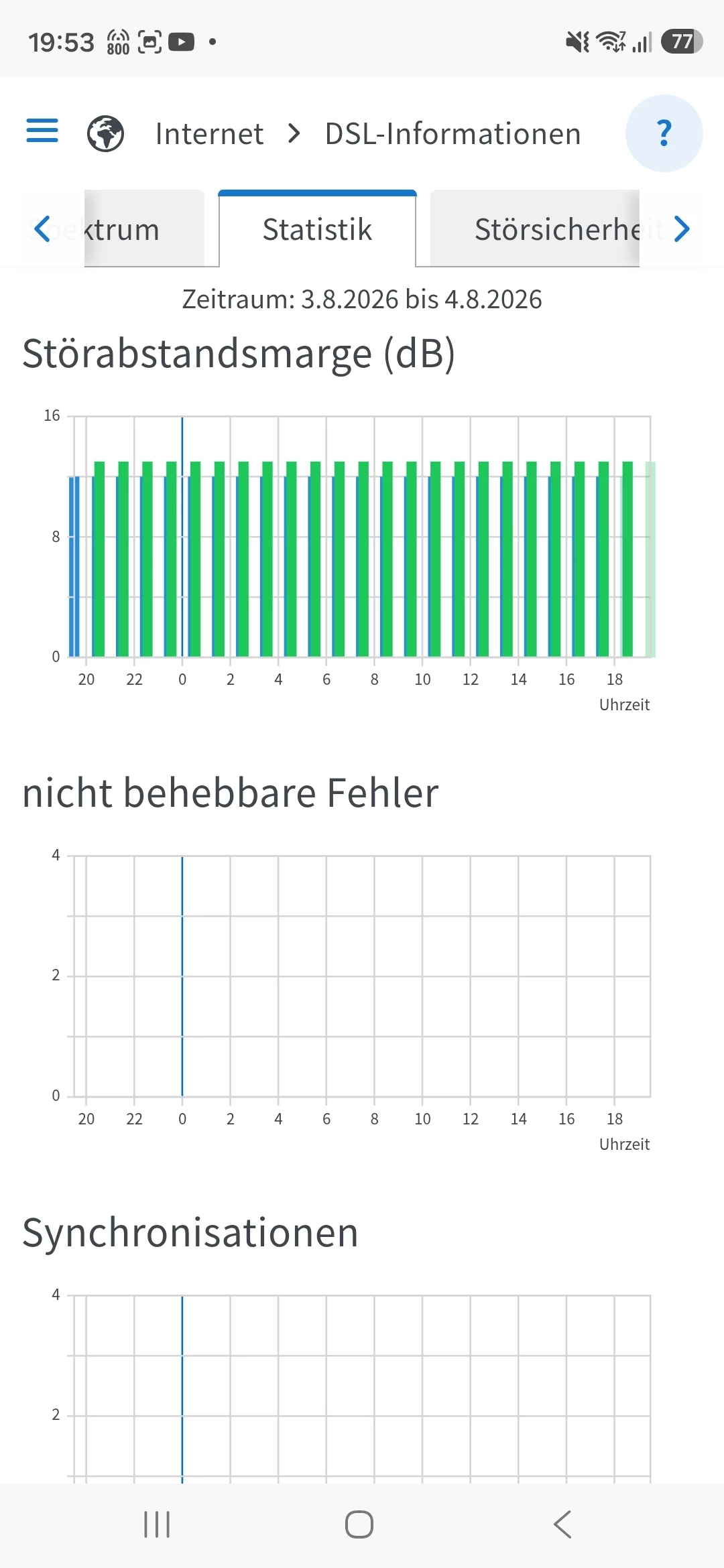Select the Statistik tab

317,229
